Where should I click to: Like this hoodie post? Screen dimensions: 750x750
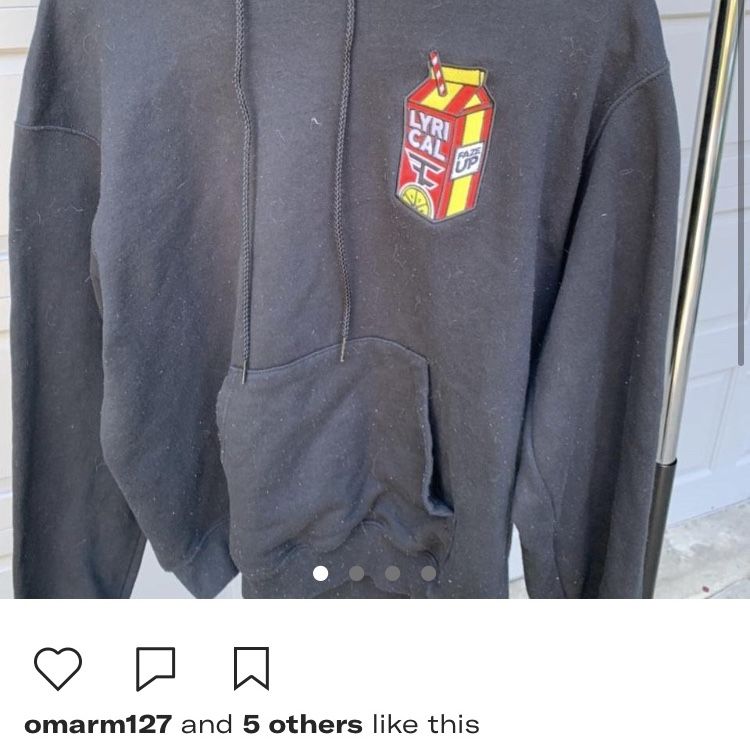58,667
